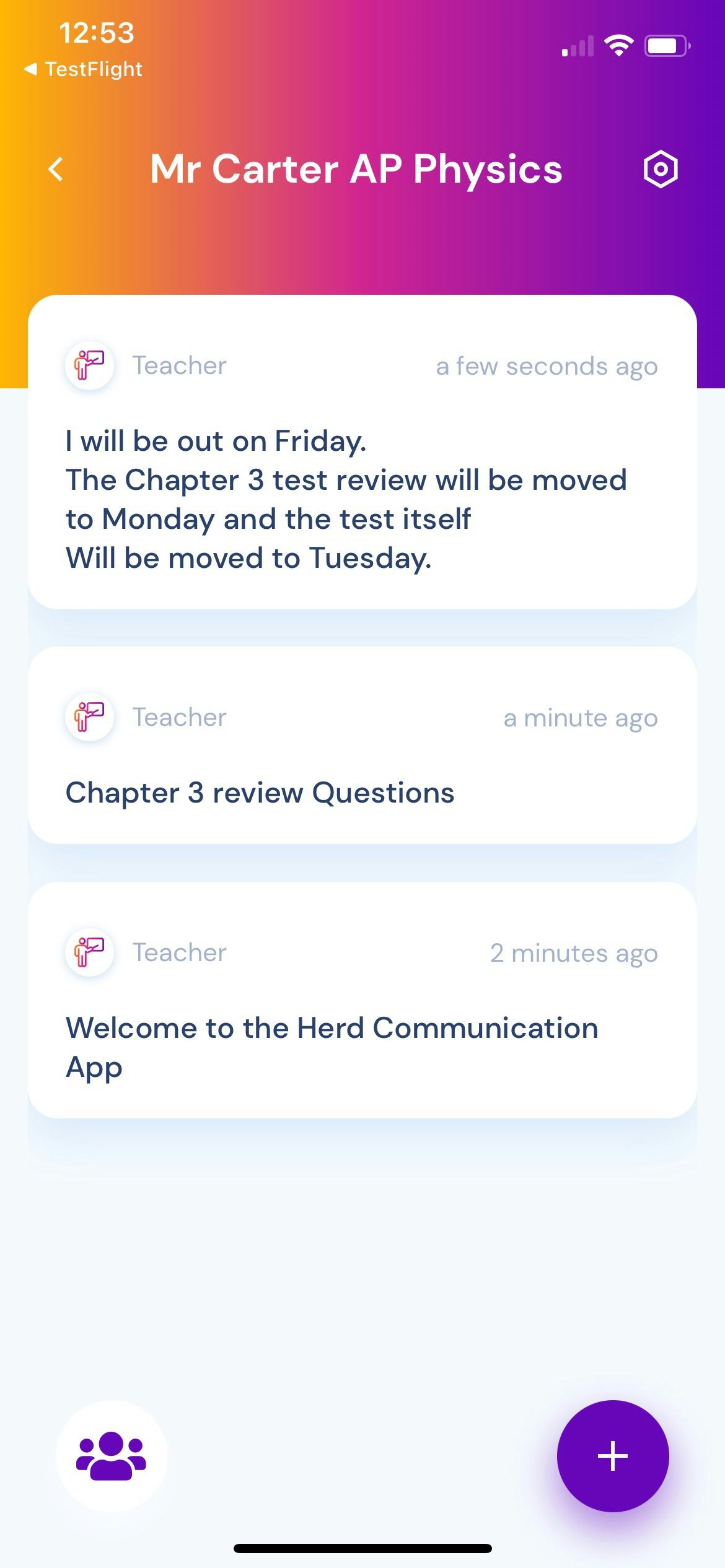
Task: Open the class settings hexagon icon
Action: (661, 169)
